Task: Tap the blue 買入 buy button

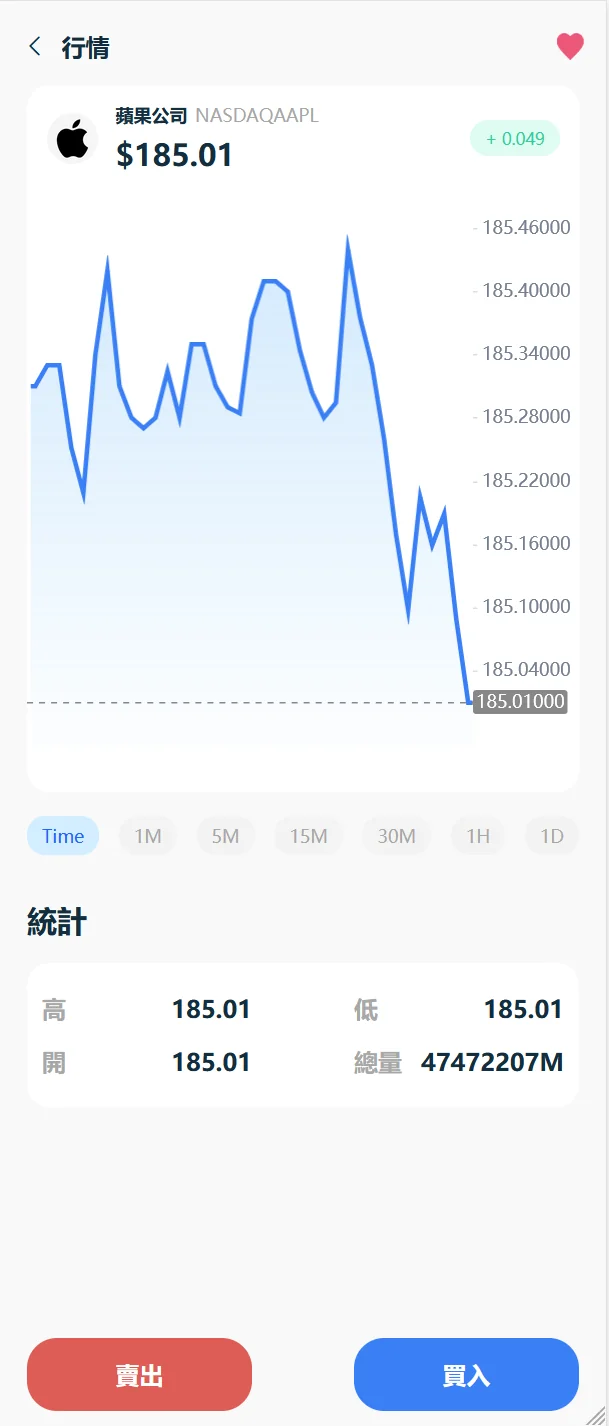Action: pyautogui.click(x=466, y=1375)
